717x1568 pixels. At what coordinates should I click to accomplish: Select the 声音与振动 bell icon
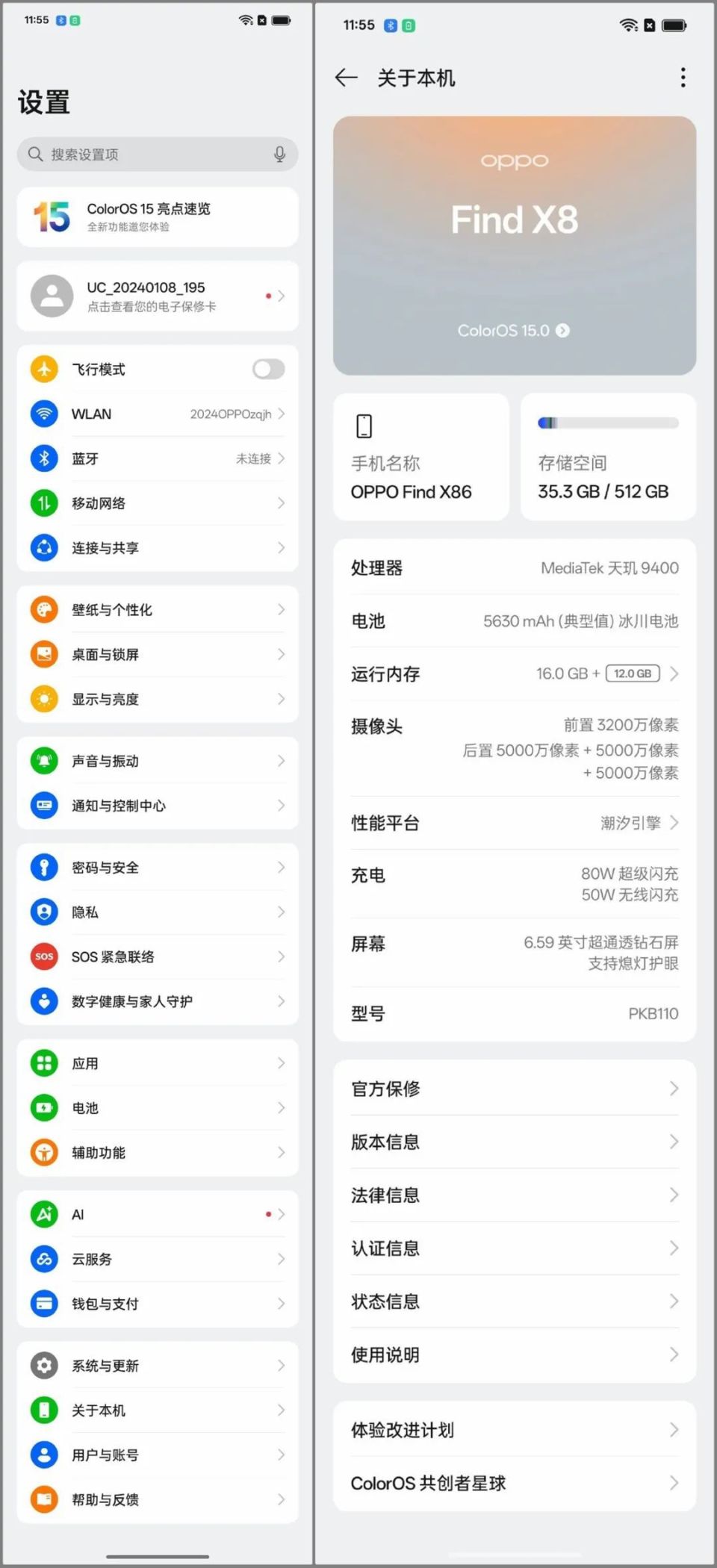(x=44, y=760)
